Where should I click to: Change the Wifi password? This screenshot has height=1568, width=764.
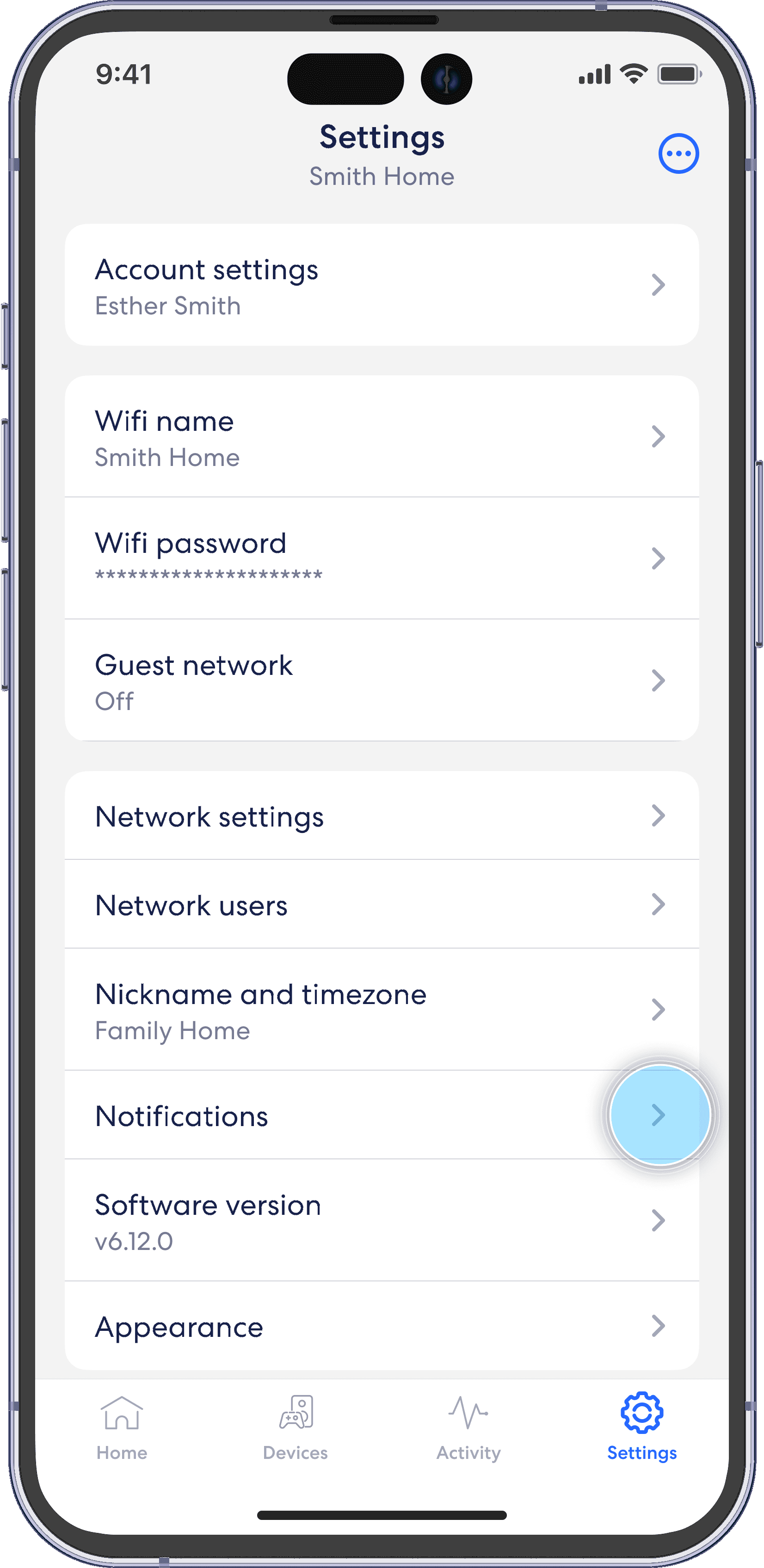[x=382, y=557]
